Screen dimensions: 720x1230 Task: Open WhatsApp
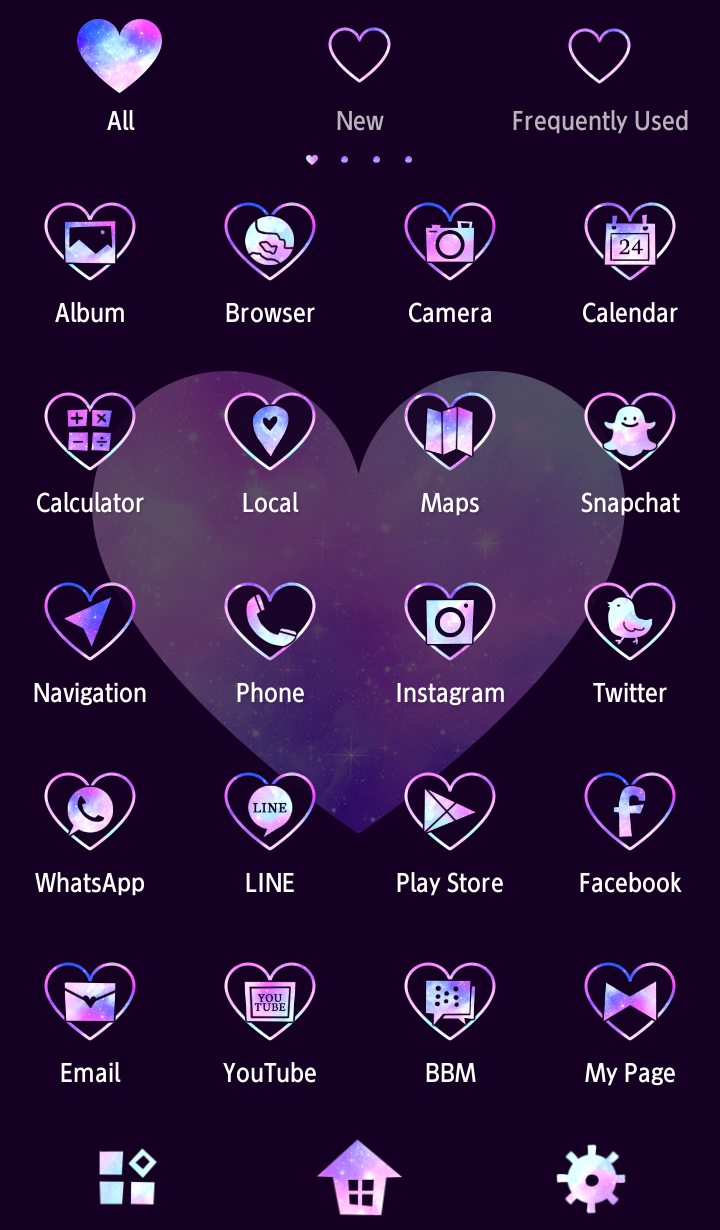[x=90, y=810]
